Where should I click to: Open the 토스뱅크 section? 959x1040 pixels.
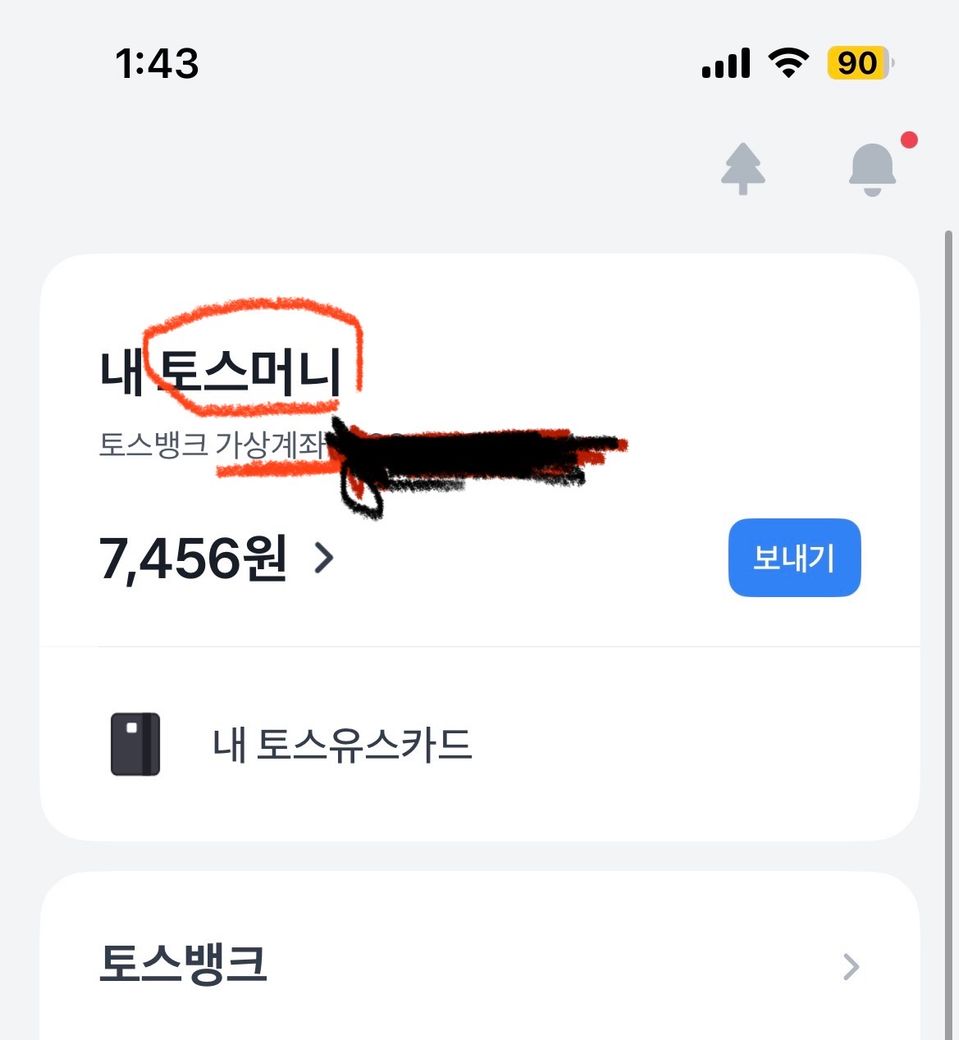[480, 965]
